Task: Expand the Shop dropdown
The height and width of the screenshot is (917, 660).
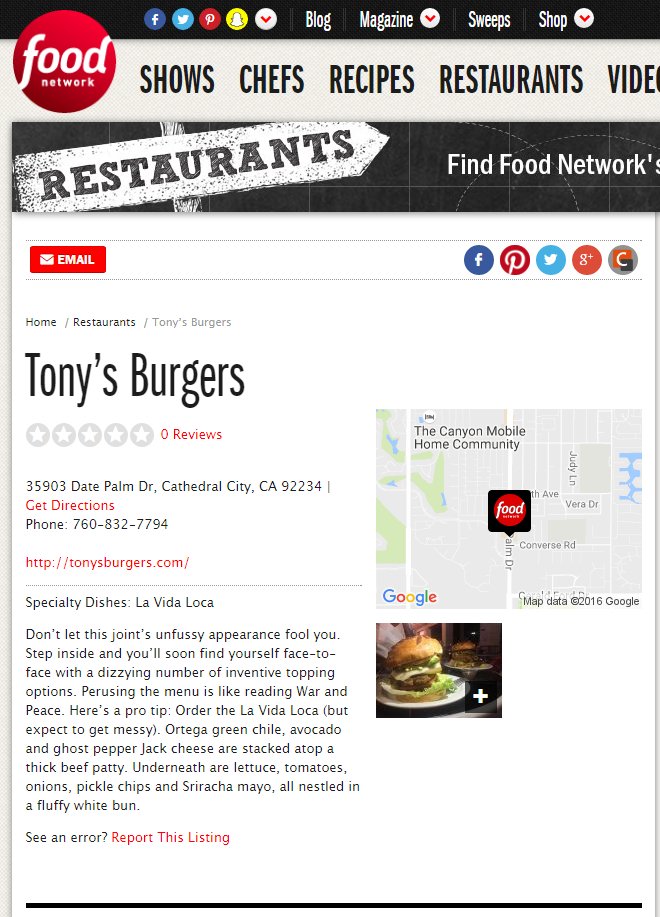Action: pos(584,19)
